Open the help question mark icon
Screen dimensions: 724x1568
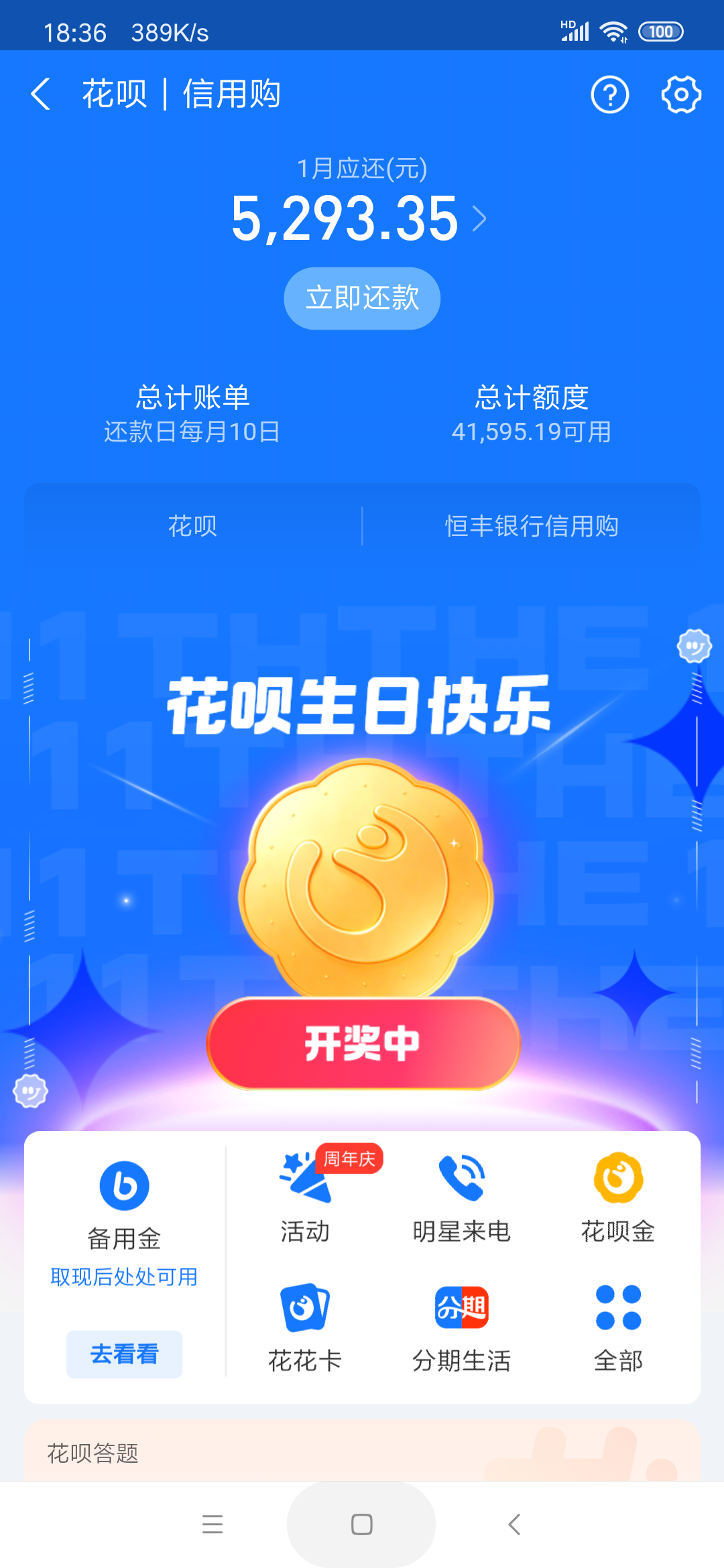coord(609,95)
